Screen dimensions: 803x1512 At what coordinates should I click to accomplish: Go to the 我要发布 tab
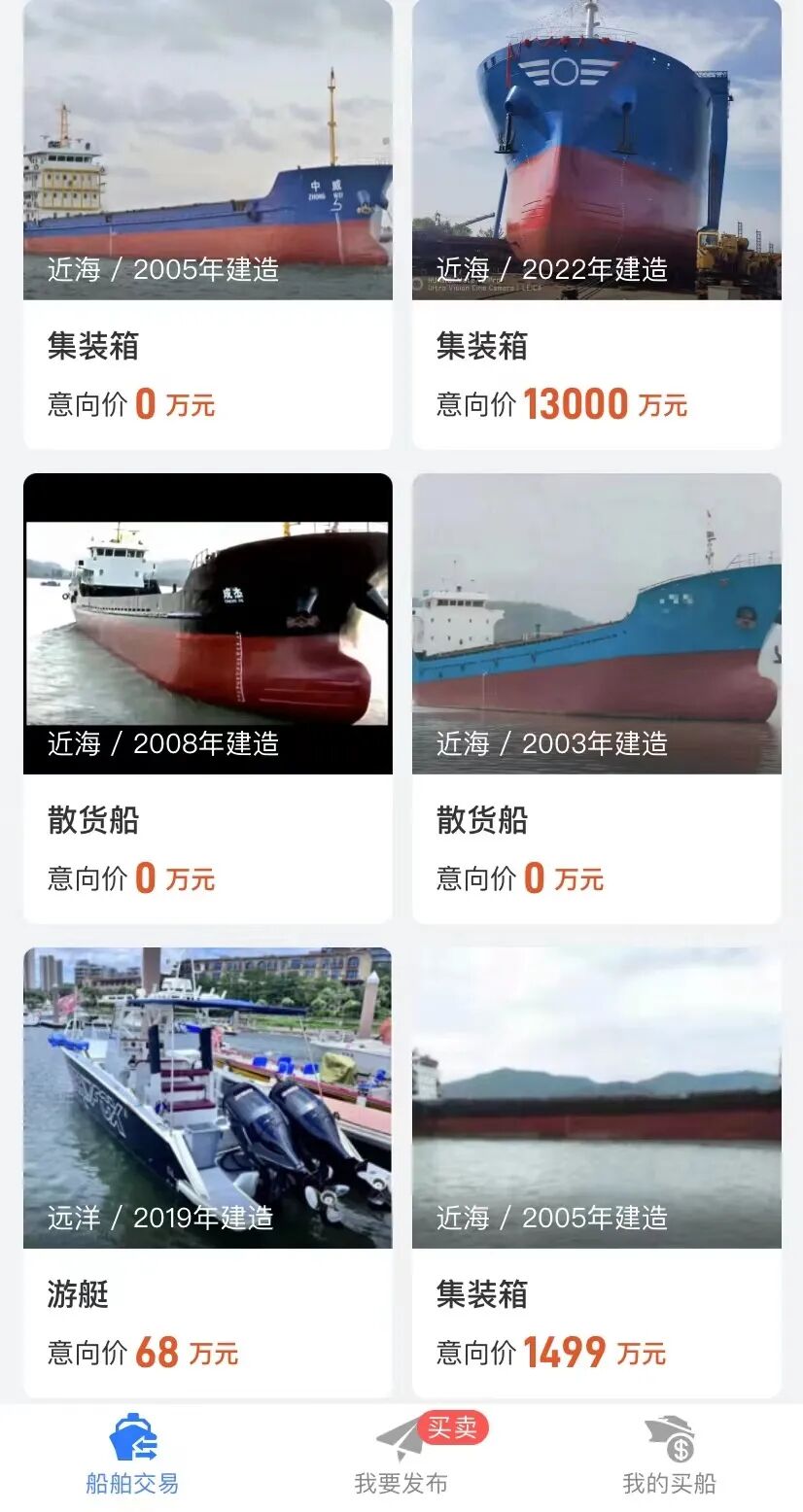pos(401,1457)
